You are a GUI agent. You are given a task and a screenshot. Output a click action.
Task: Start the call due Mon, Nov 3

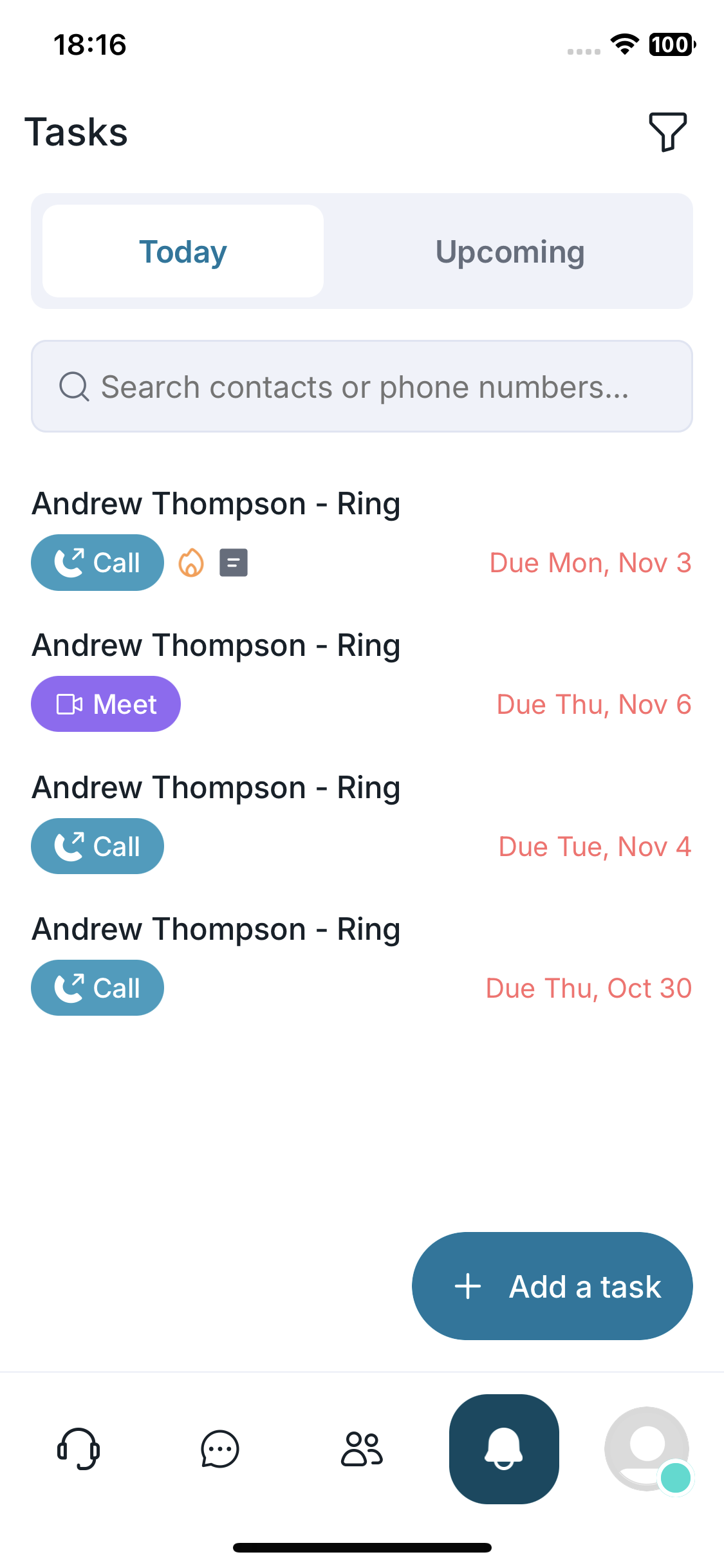click(x=97, y=563)
